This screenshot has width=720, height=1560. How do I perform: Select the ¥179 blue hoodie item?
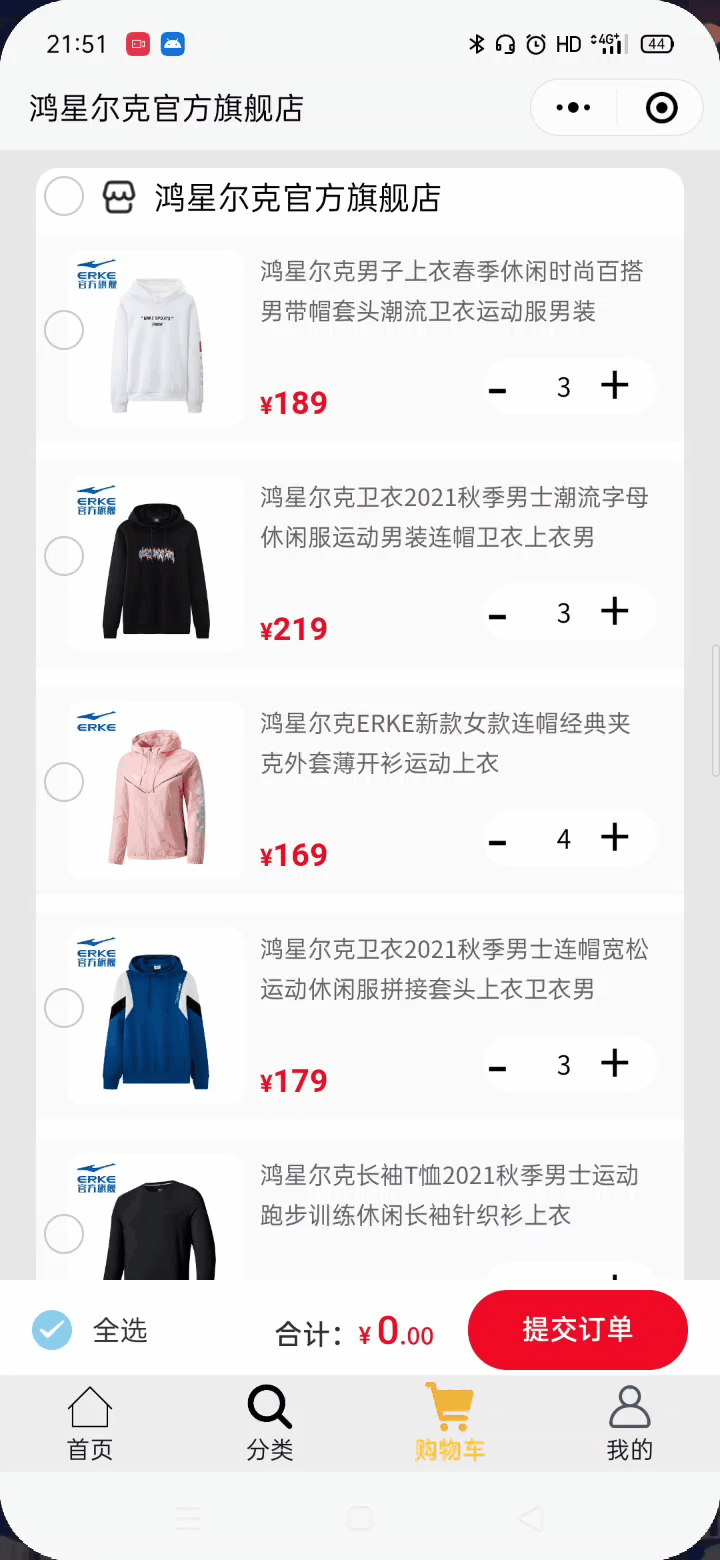pyautogui.click(x=64, y=1008)
